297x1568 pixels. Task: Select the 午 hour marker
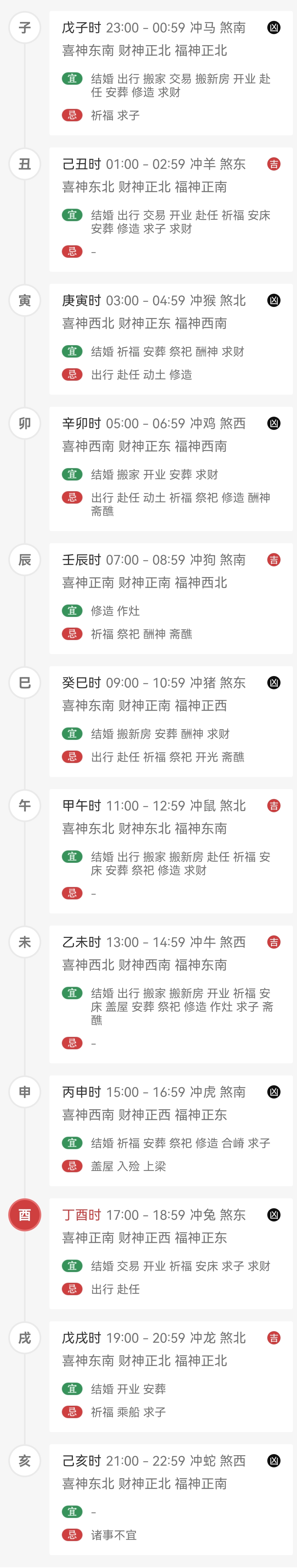(x=25, y=805)
